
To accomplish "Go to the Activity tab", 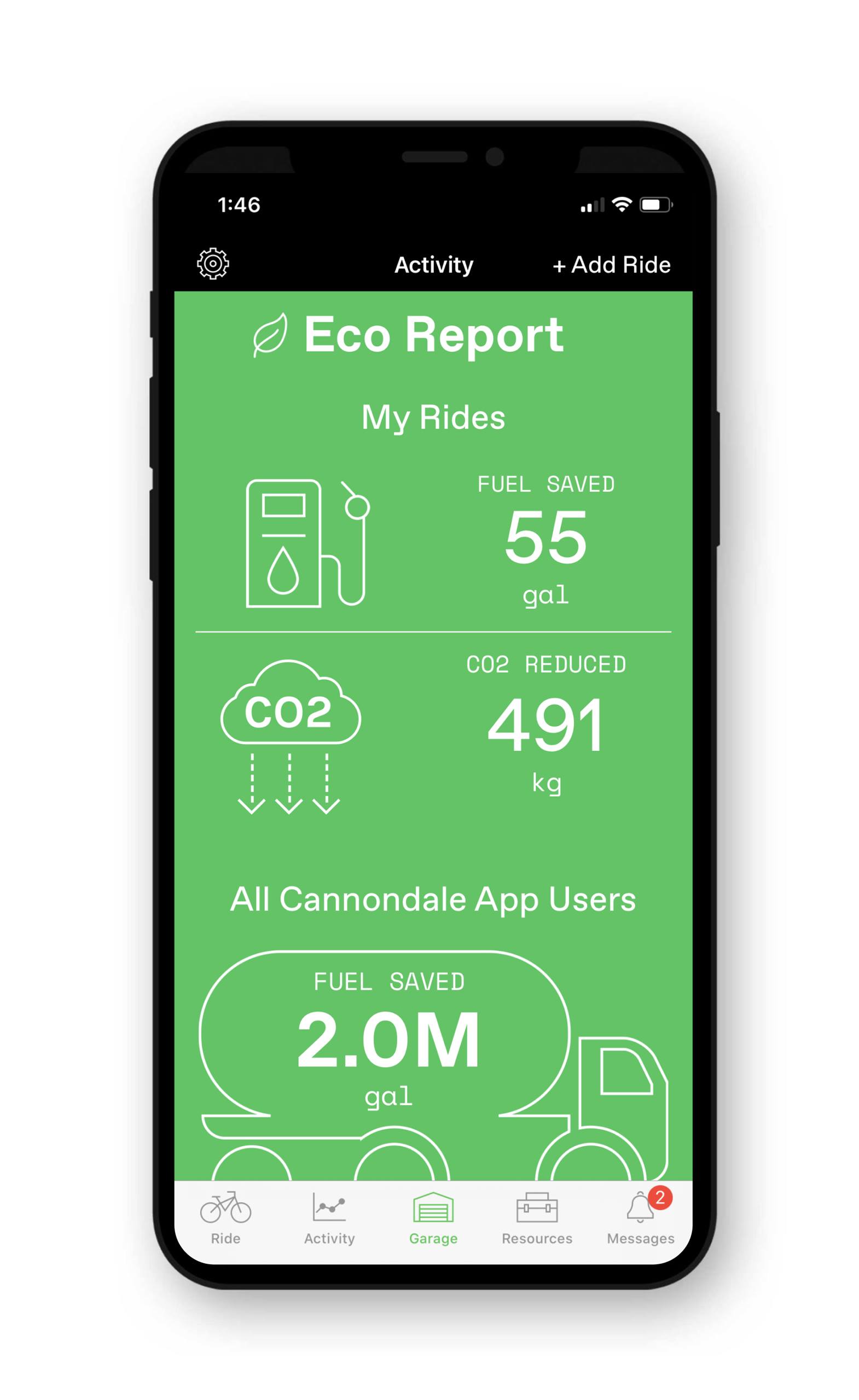I will 329,1218.
